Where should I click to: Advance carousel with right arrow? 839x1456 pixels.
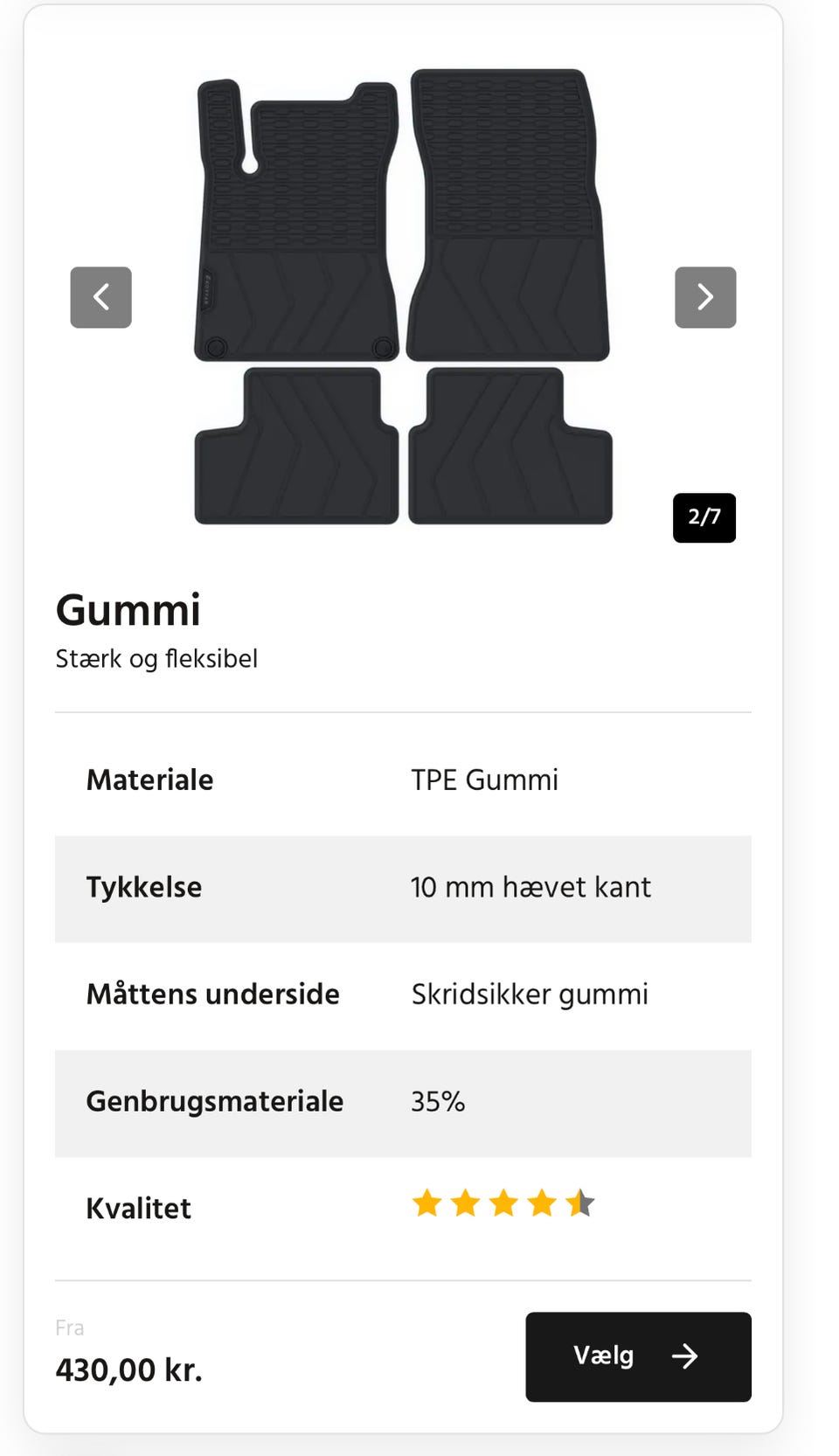click(705, 297)
